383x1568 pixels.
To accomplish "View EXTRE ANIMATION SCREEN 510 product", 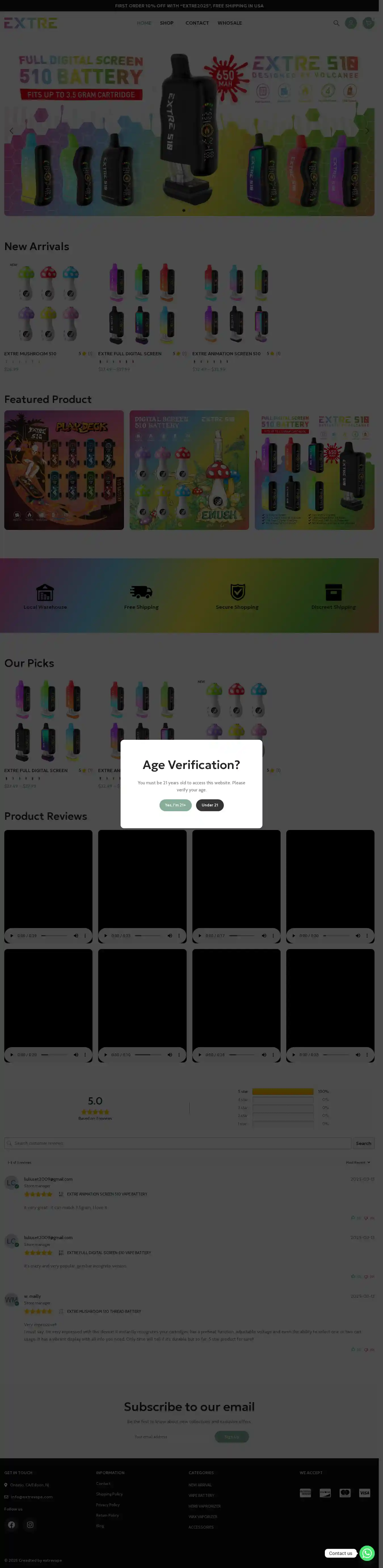I will click(x=226, y=354).
